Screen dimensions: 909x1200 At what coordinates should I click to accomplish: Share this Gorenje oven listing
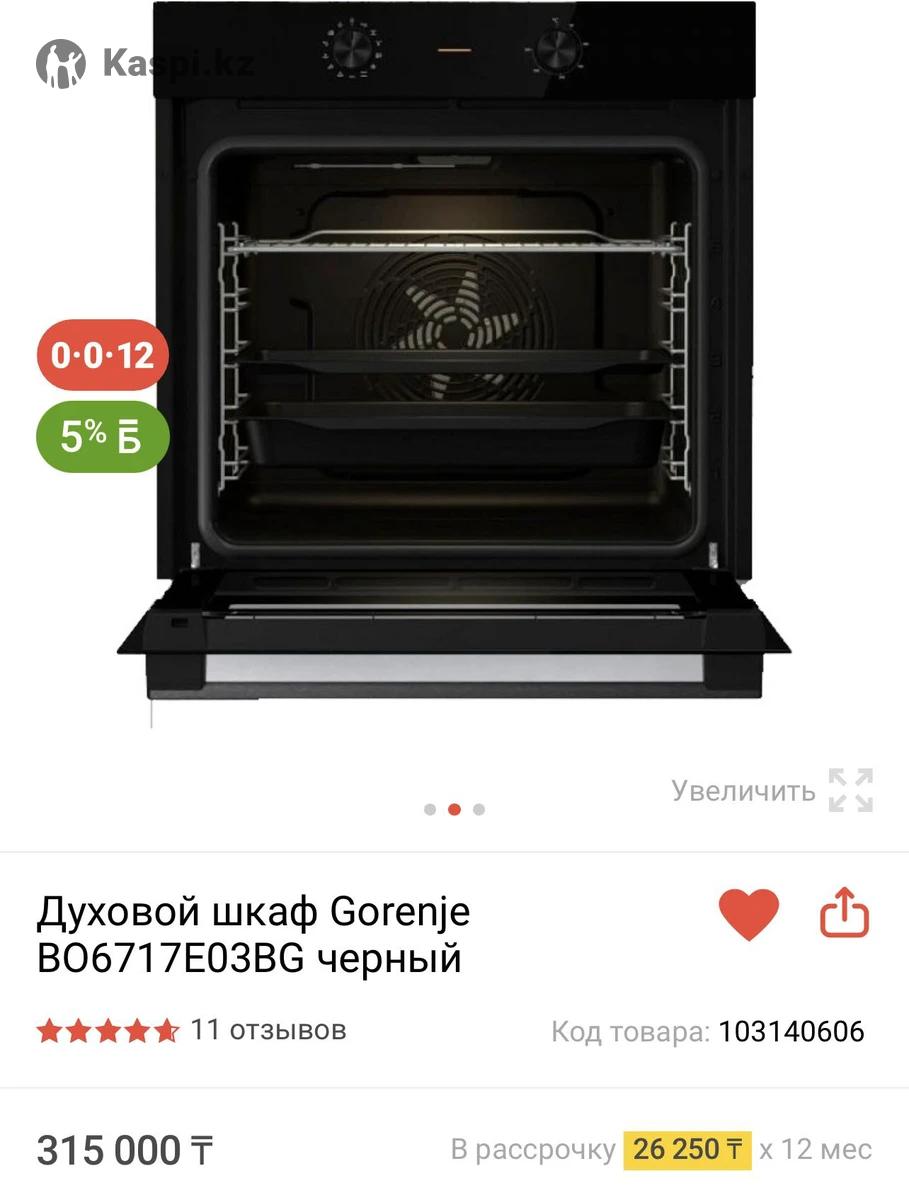(845, 913)
